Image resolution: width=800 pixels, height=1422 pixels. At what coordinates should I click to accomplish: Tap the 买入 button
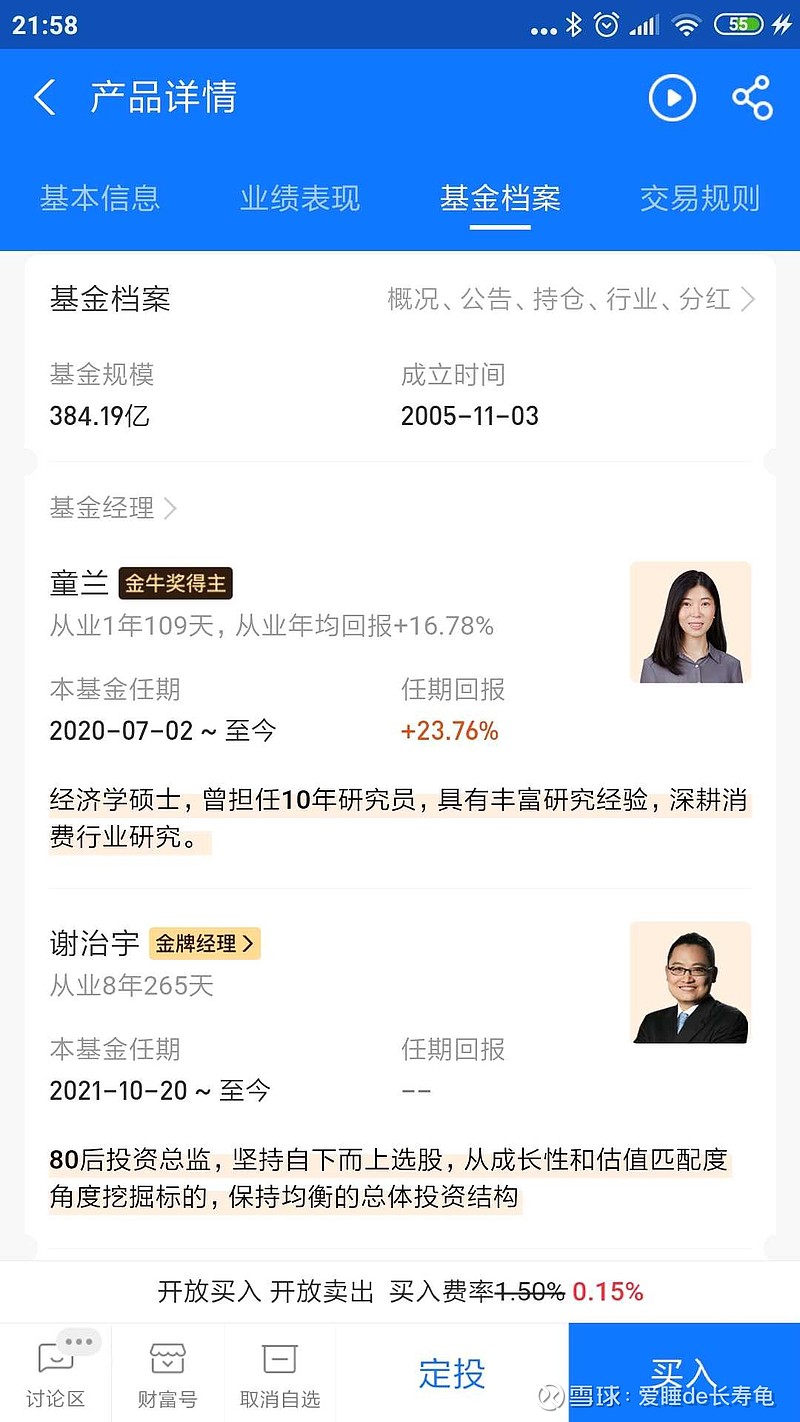click(x=684, y=1372)
